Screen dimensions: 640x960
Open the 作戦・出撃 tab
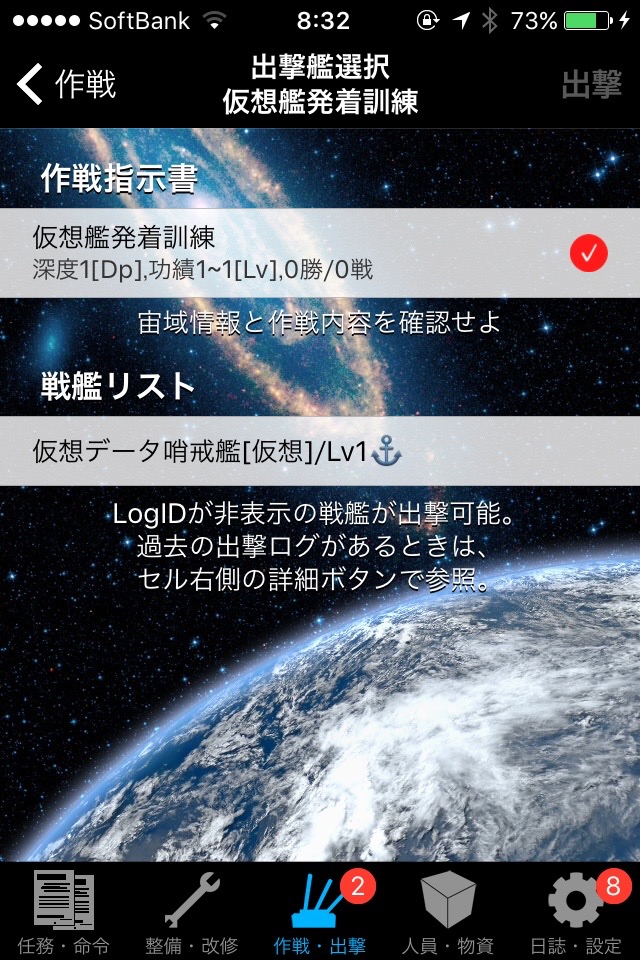(320, 910)
